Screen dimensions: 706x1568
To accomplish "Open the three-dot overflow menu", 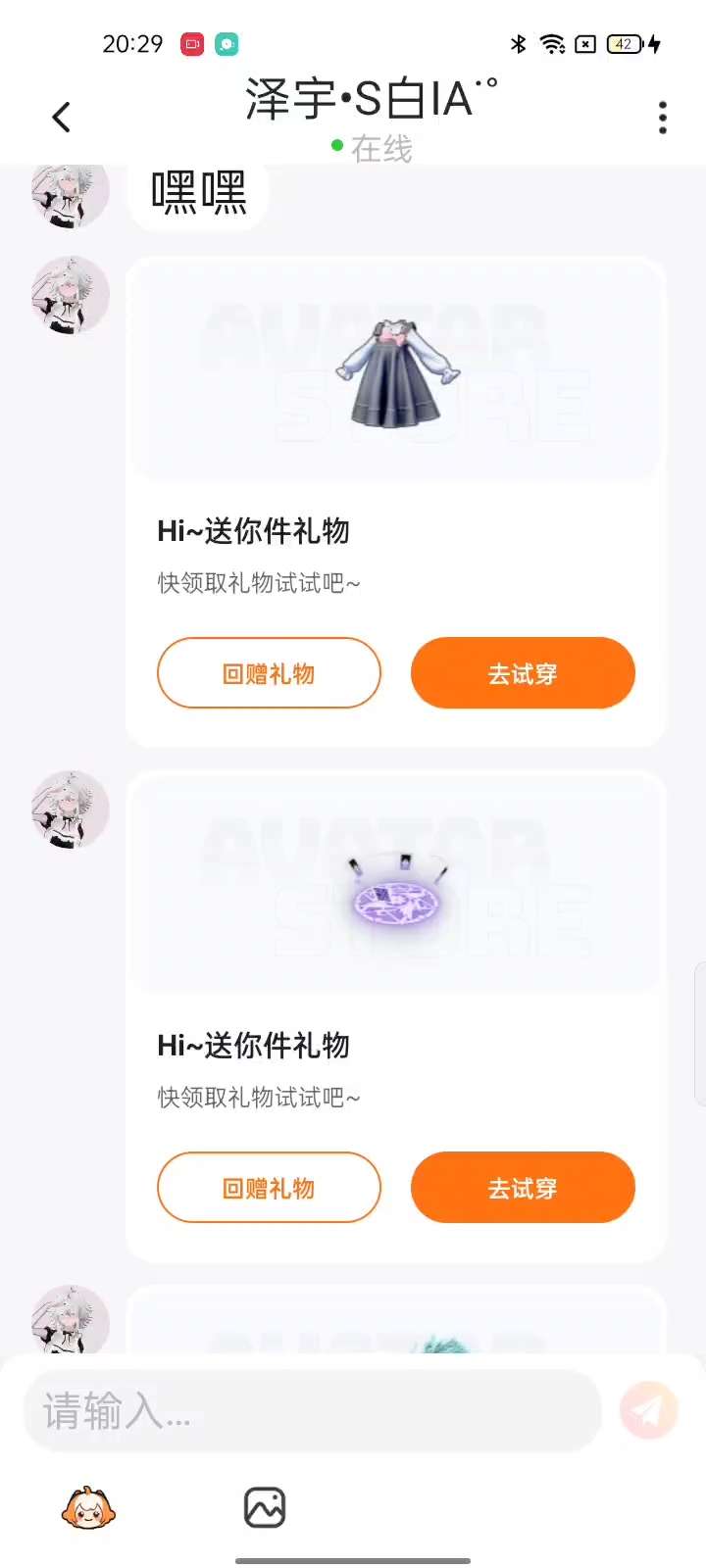I will (x=663, y=118).
